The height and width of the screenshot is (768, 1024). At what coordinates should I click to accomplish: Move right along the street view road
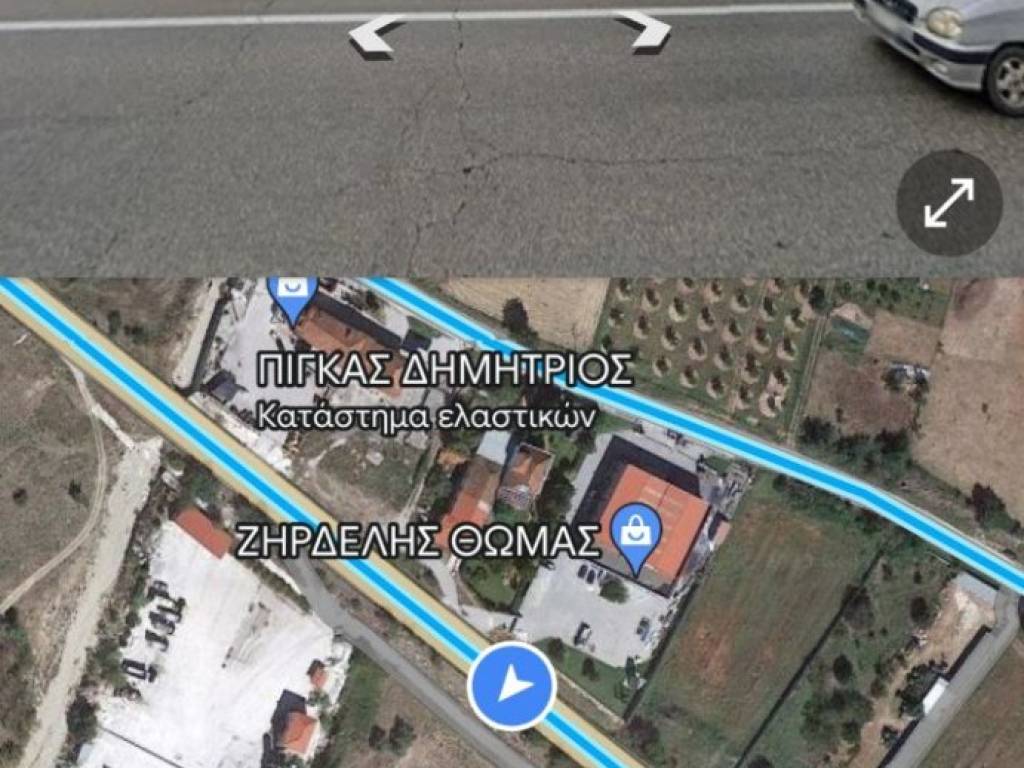[644, 32]
